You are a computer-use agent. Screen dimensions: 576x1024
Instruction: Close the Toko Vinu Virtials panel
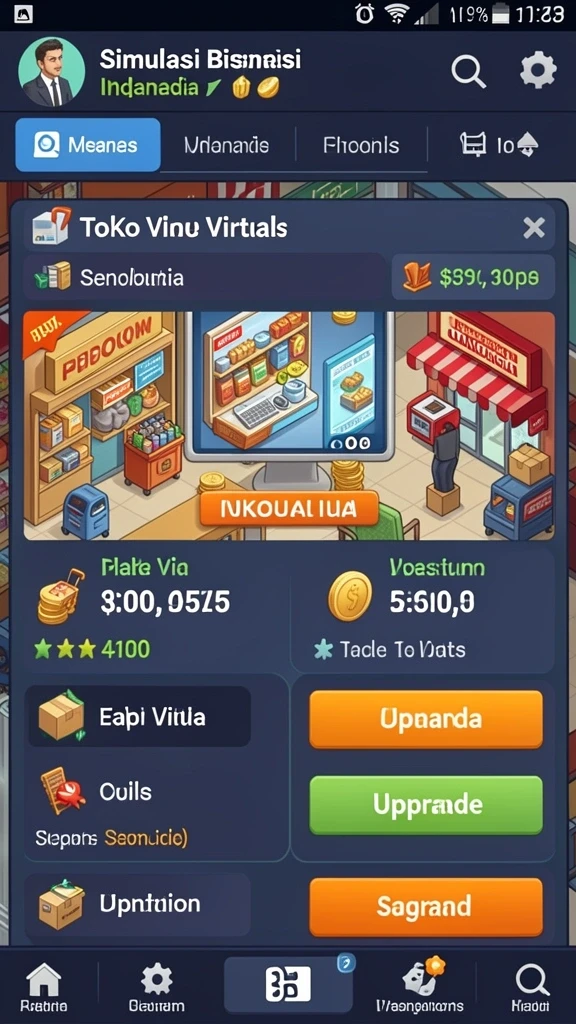pos(534,228)
